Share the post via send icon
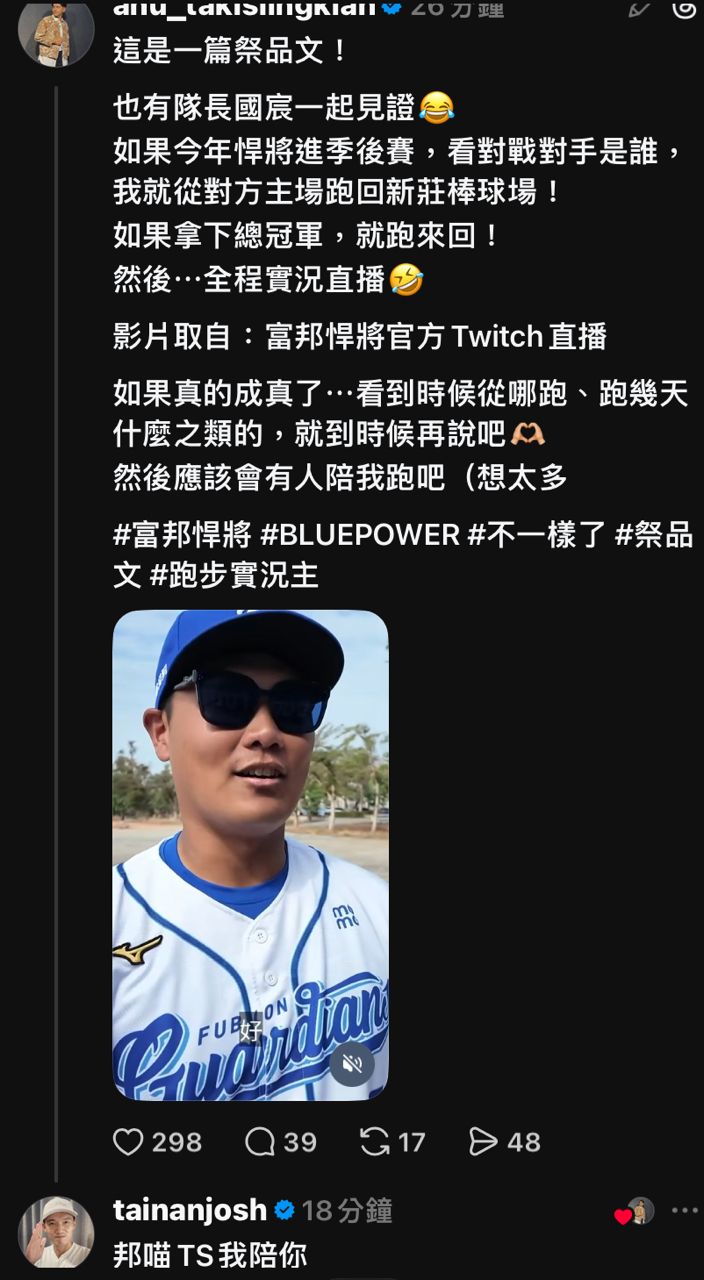Image resolution: width=704 pixels, height=1280 pixels. click(x=484, y=1142)
